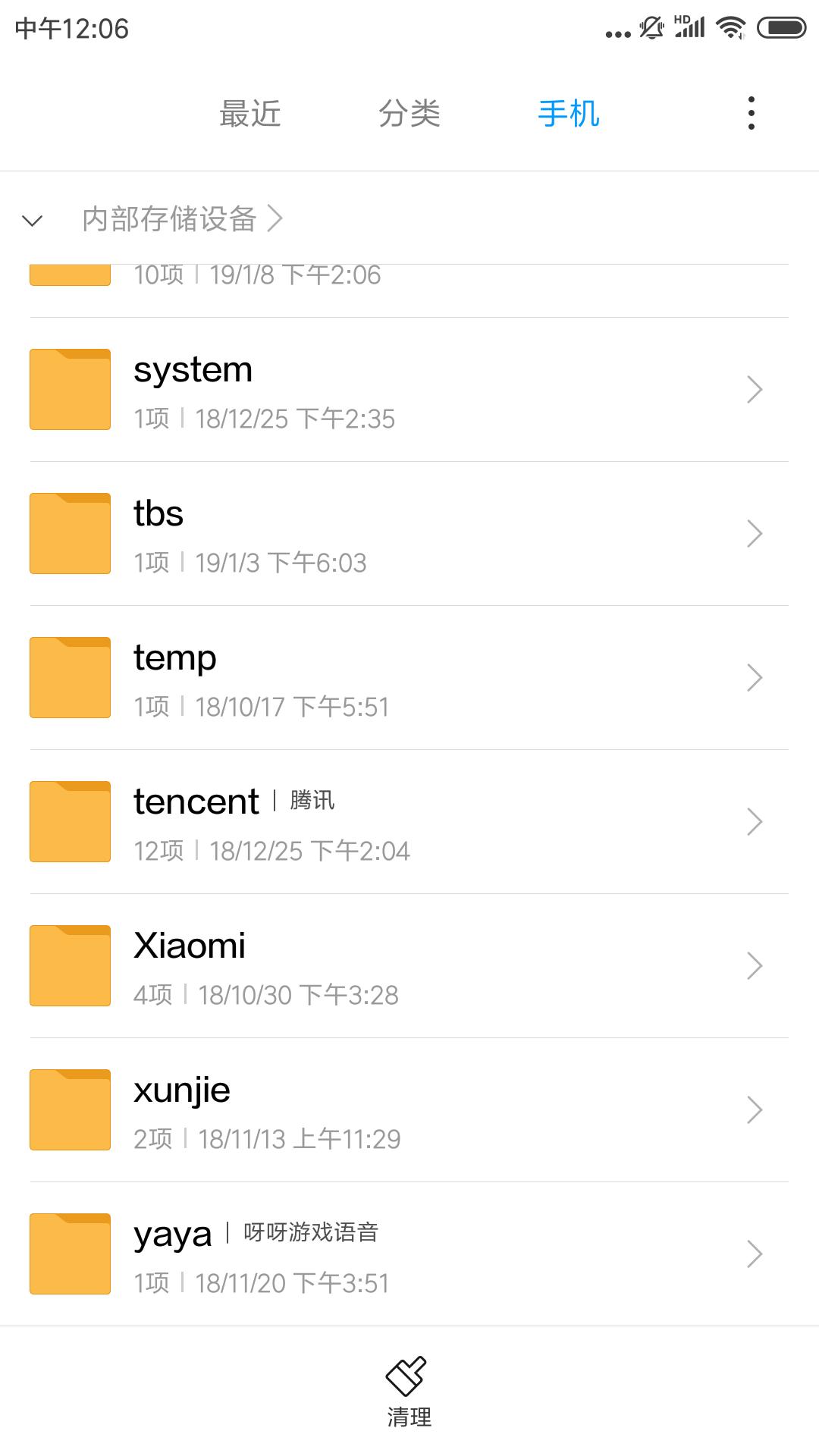819x1456 pixels.
Task: Tap the 内部存储设备 breadcrumb
Action: pyautogui.click(x=169, y=219)
